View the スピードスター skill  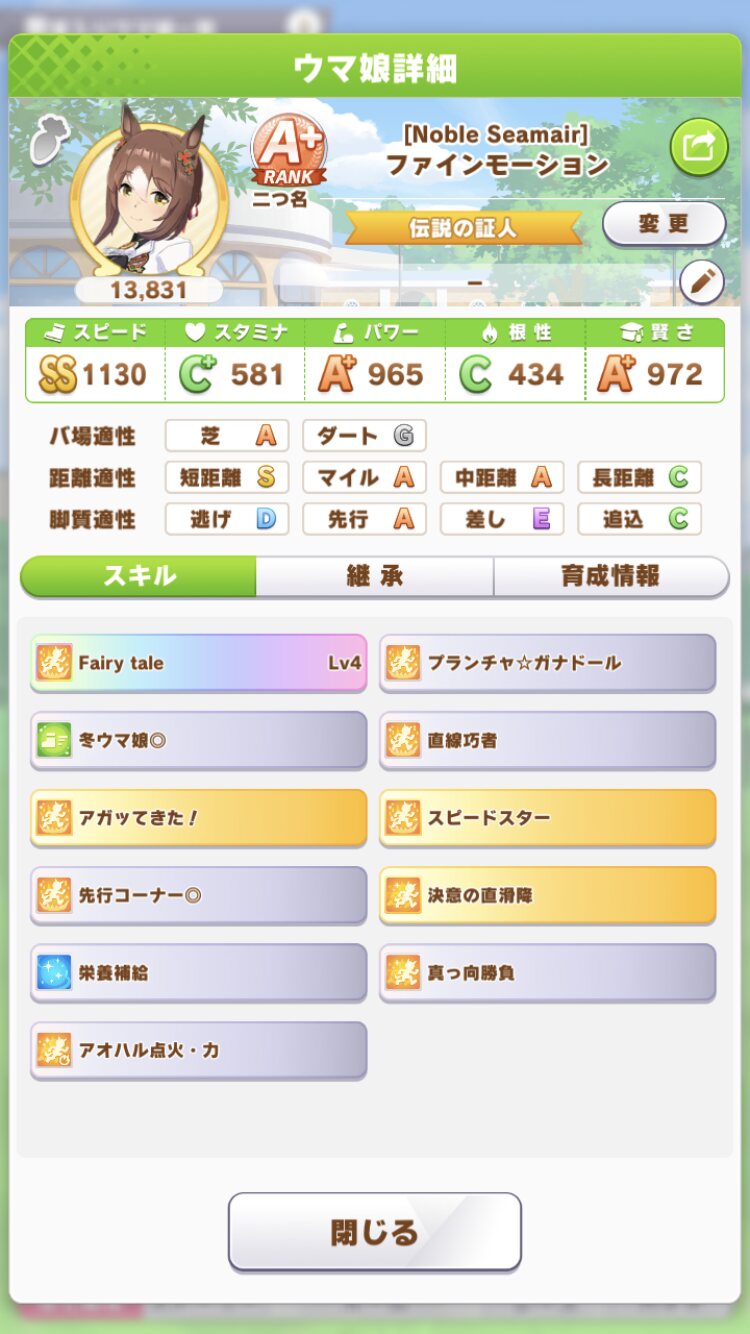(547, 818)
